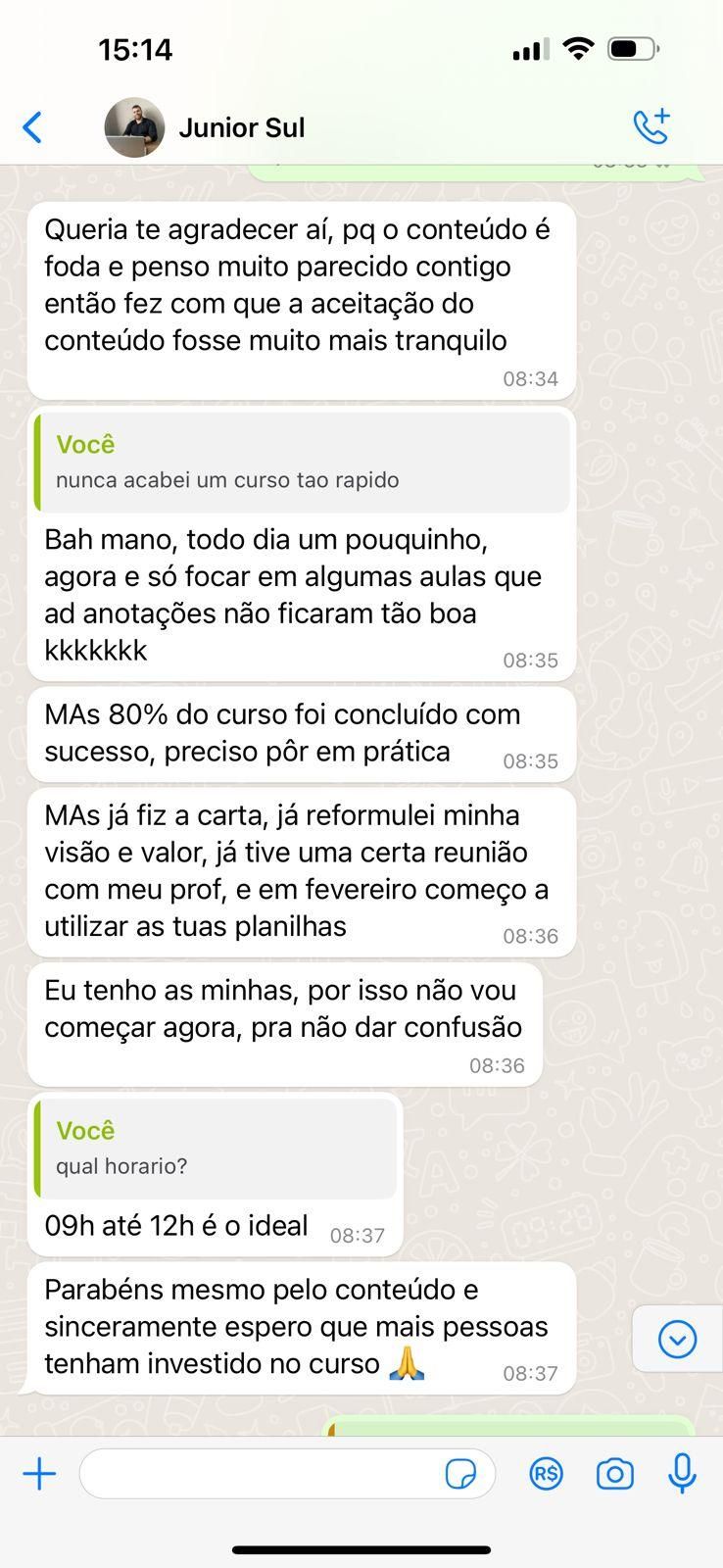Image resolution: width=723 pixels, height=1568 pixels.
Task: Open Junior Sul's contact info
Action: point(241,127)
